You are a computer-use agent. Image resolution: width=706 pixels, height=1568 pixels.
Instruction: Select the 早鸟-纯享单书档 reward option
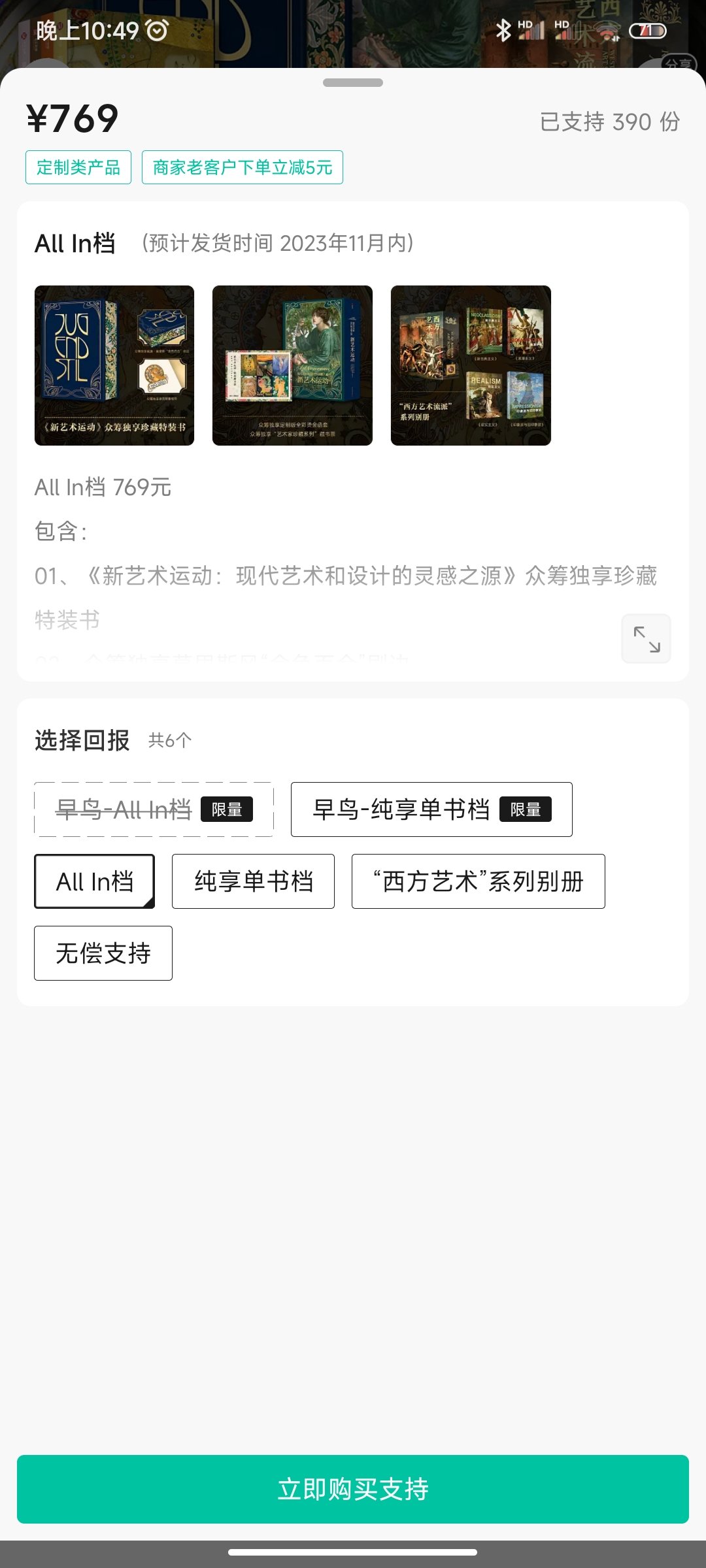431,809
